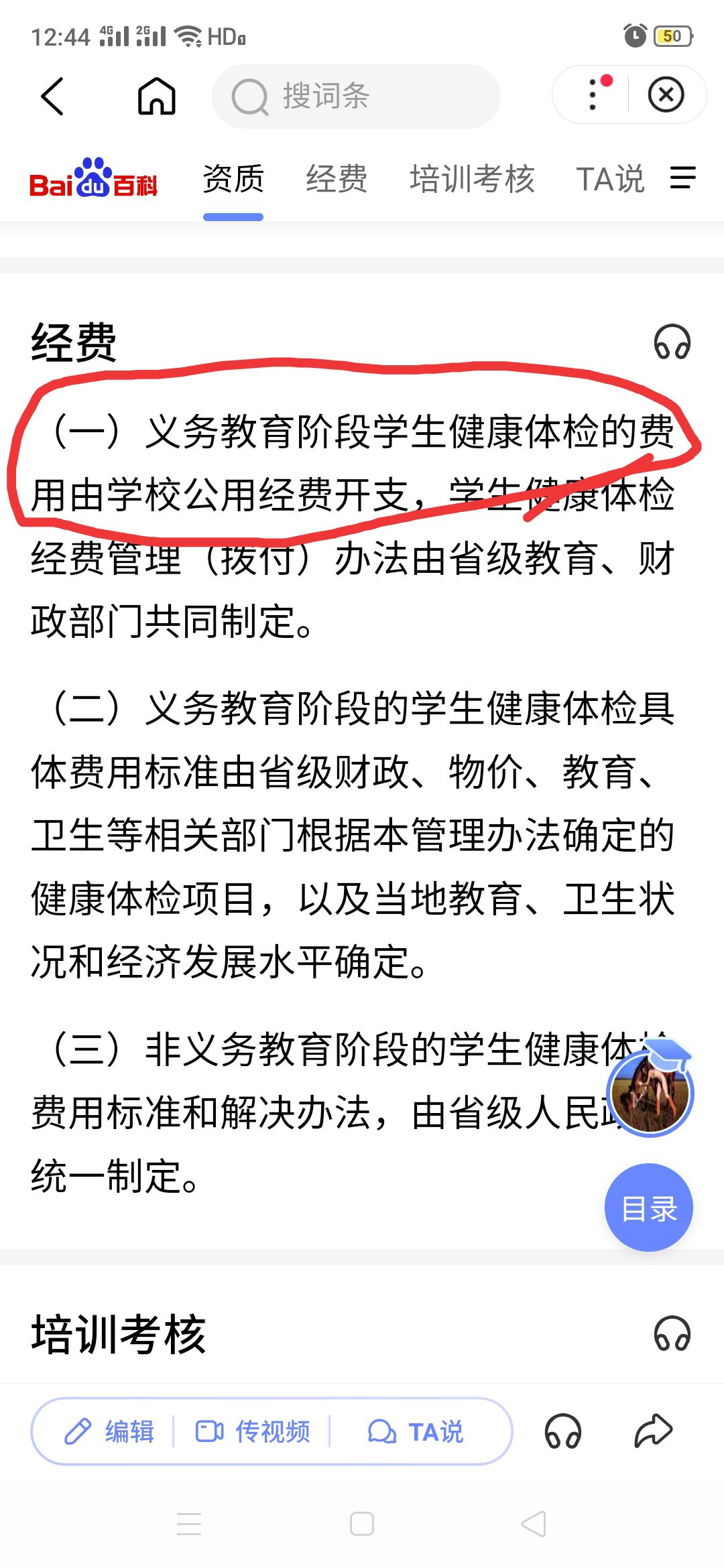Open the 目录 table of contents button

tap(648, 1207)
